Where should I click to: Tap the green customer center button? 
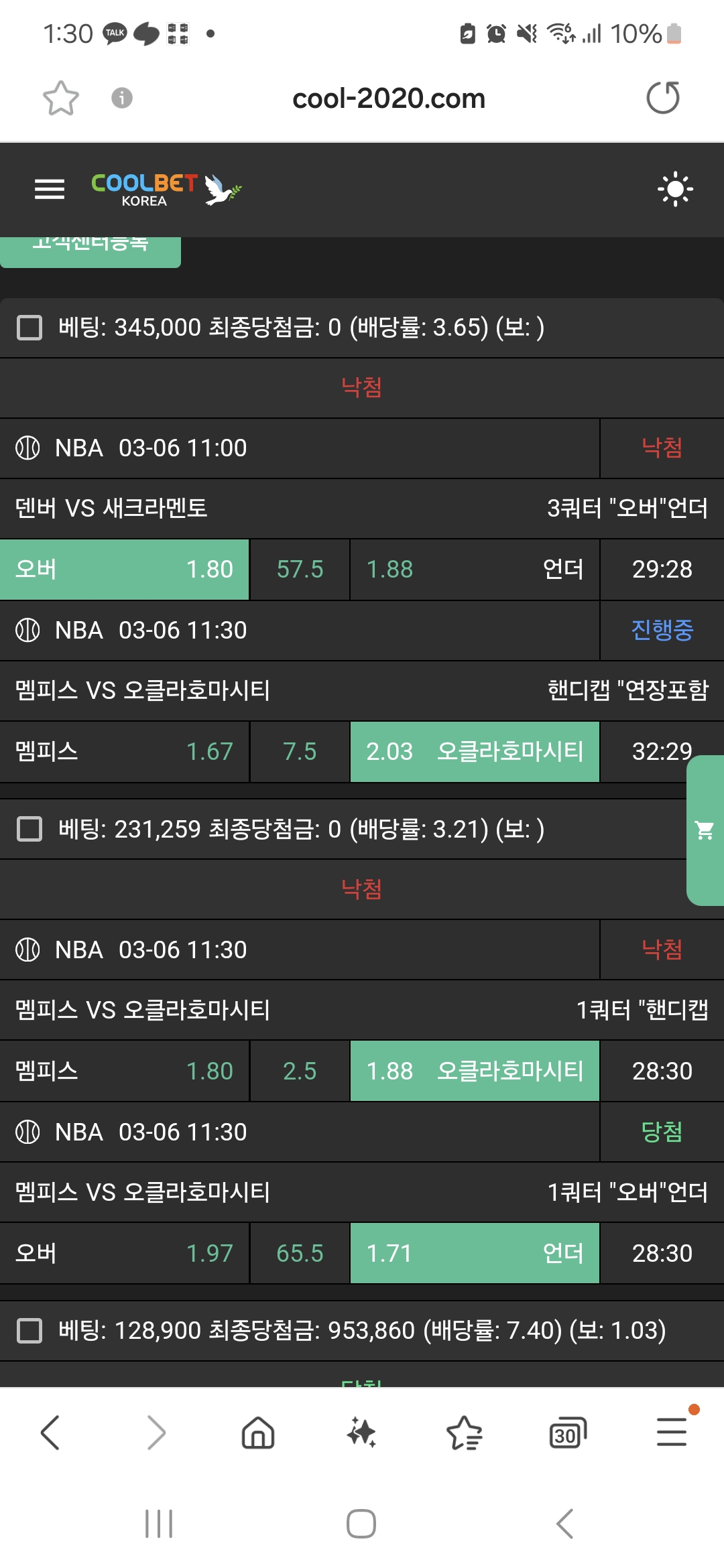click(90, 251)
